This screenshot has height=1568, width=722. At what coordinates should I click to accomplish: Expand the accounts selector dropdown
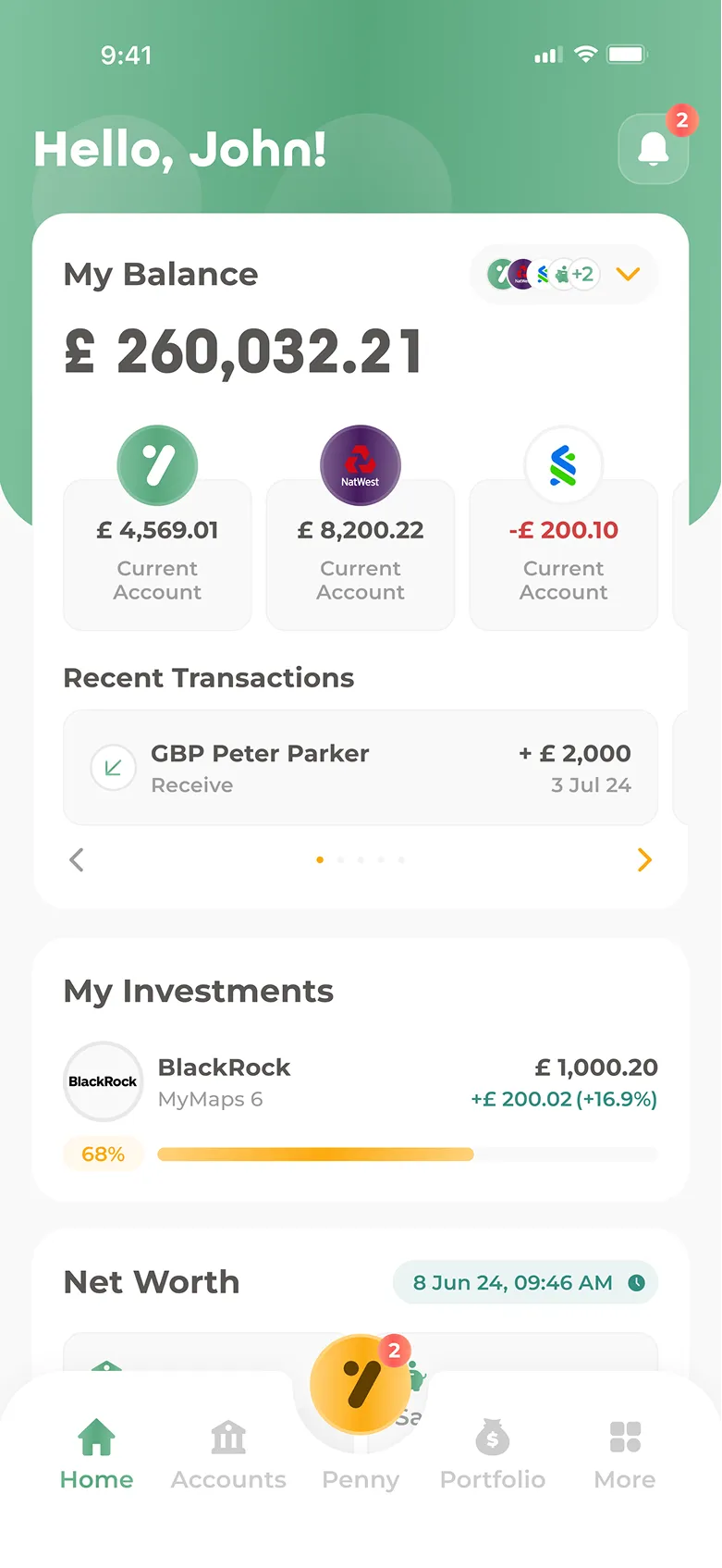pyautogui.click(x=628, y=274)
